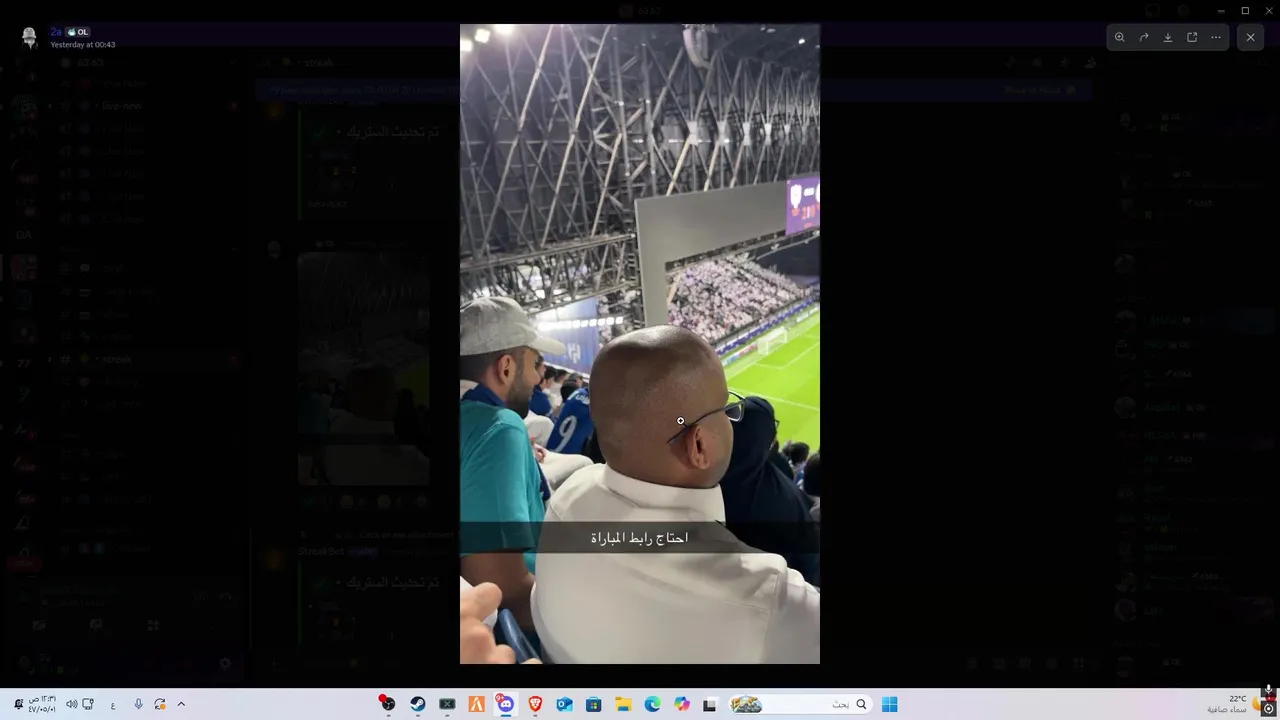The width and height of the screenshot is (1280, 720).
Task: Open Brave browser from the taskbar
Action: tap(535, 704)
